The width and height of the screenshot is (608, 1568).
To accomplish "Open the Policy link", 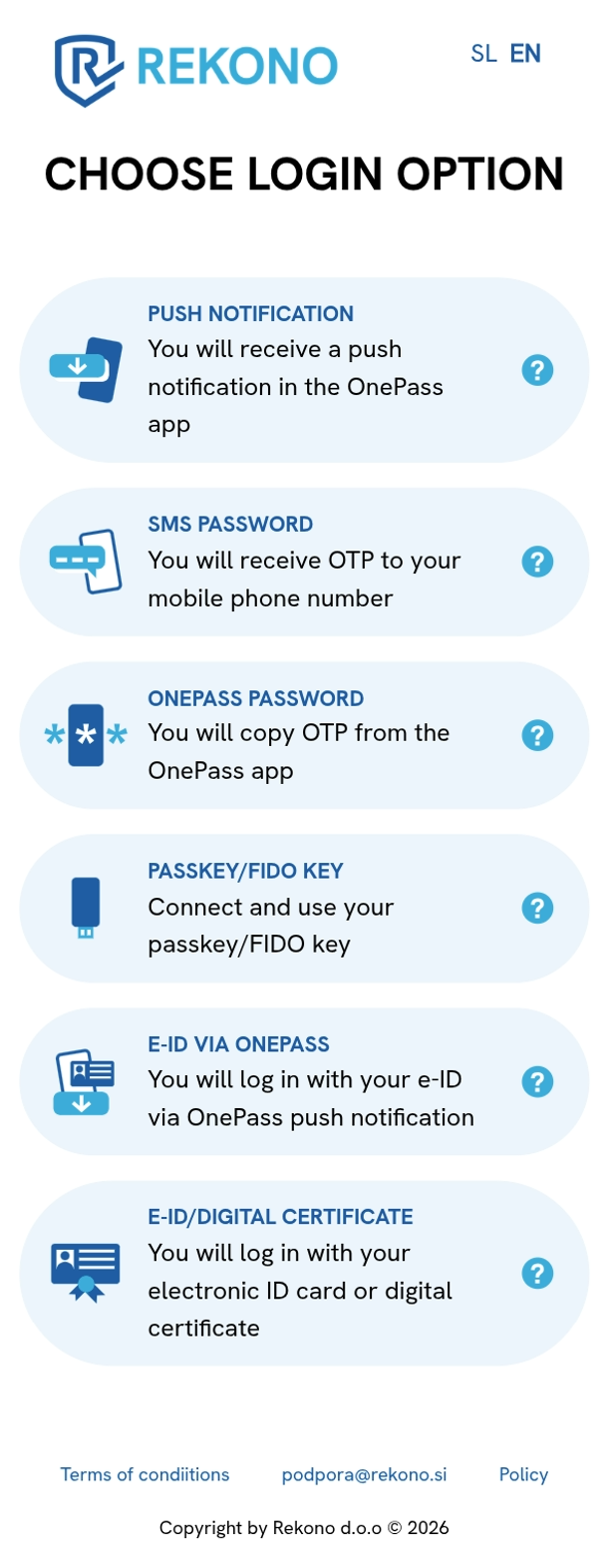I will [523, 1474].
